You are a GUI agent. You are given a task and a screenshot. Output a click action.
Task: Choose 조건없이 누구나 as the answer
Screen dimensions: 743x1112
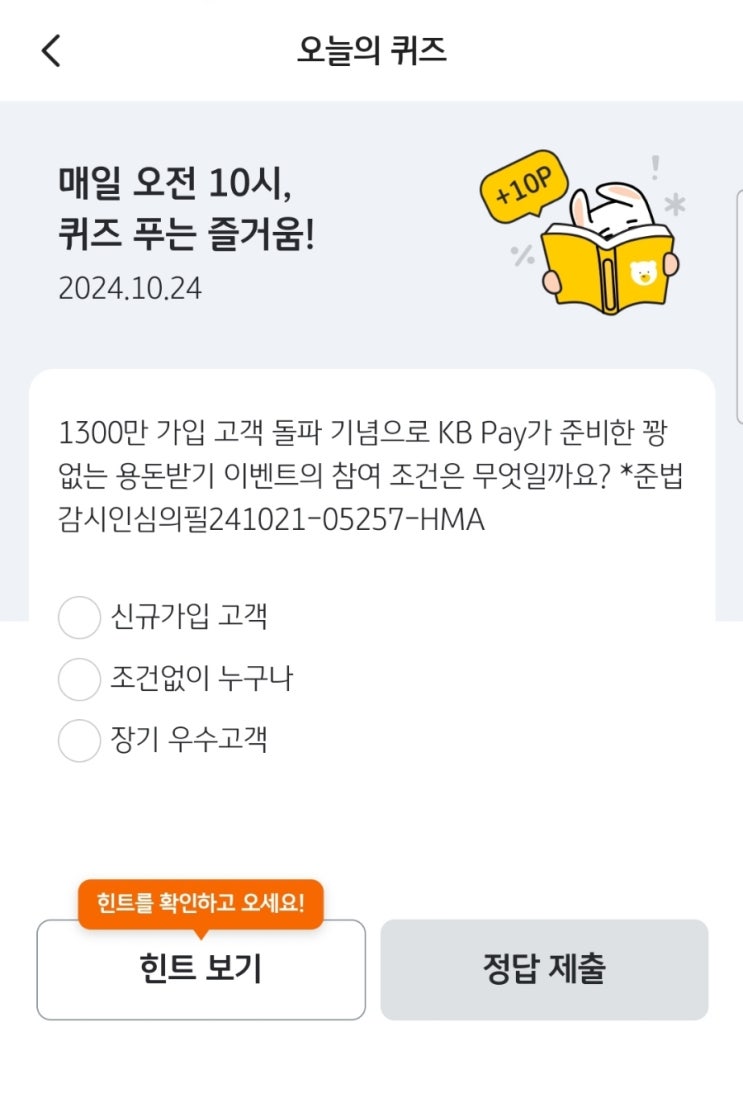click(x=80, y=679)
